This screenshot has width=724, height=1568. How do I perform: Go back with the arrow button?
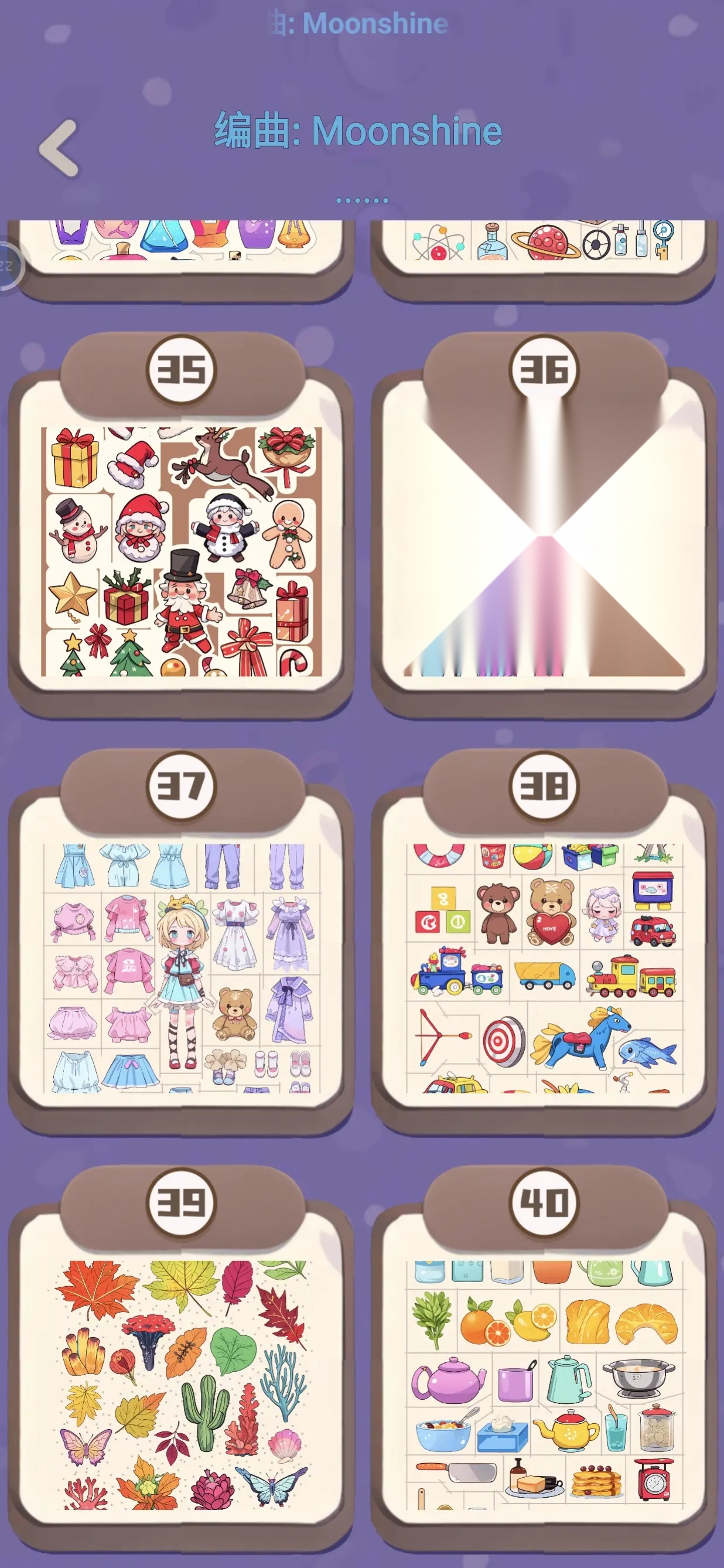point(59,148)
